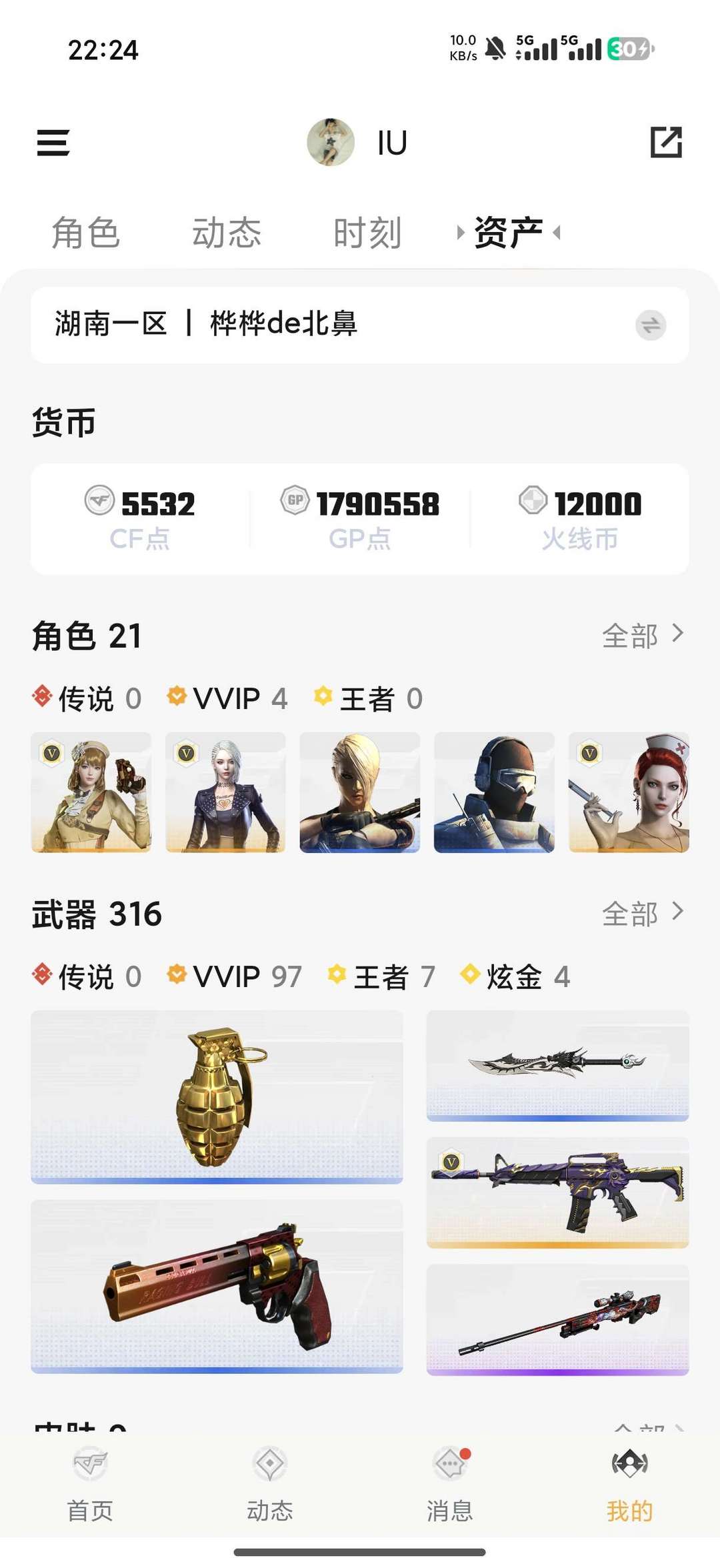The image size is (720, 1568).
Task: Open the IU profile avatar
Action: (x=331, y=142)
